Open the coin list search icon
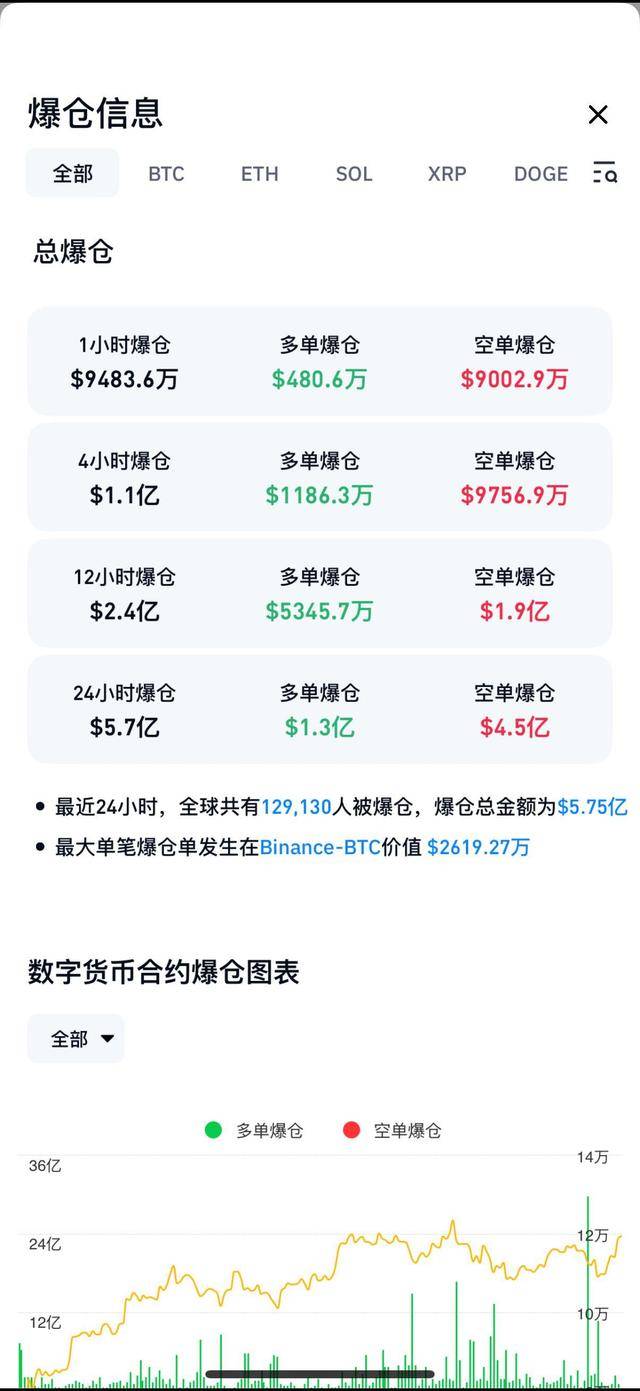 (x=604, y=173)
